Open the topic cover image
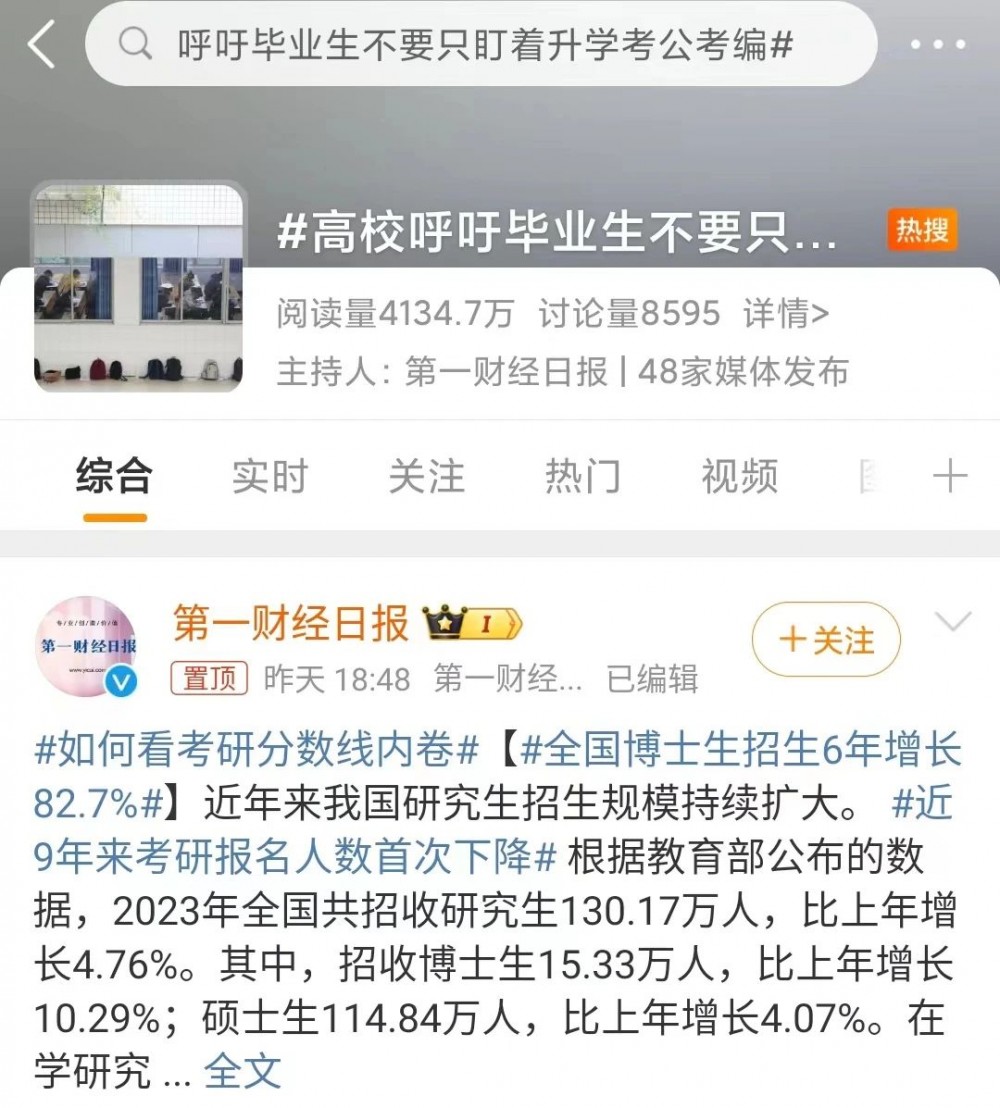The height and width of the screenshot is (1108, 1000). tap(138, 289)
